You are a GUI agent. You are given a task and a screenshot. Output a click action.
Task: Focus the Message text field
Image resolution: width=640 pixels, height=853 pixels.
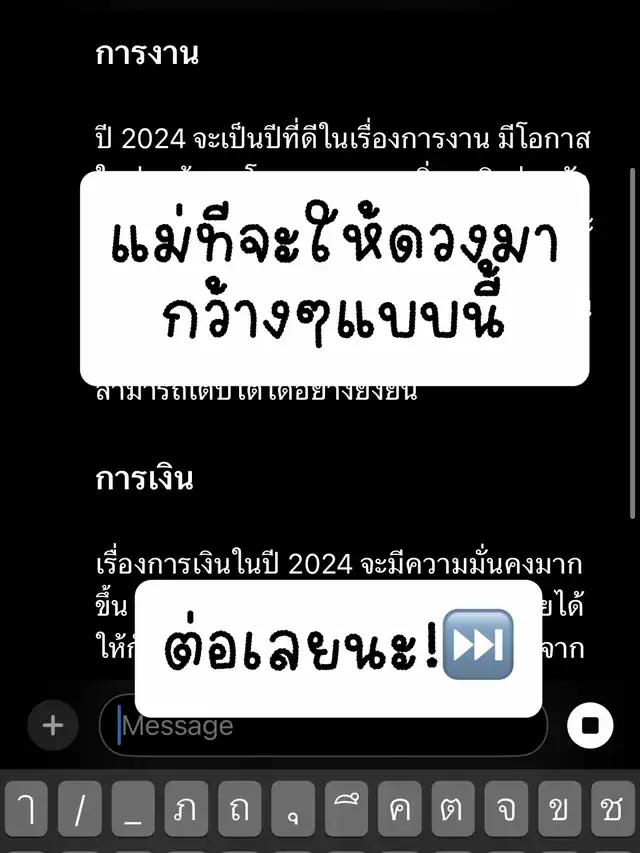coord(320,726)
